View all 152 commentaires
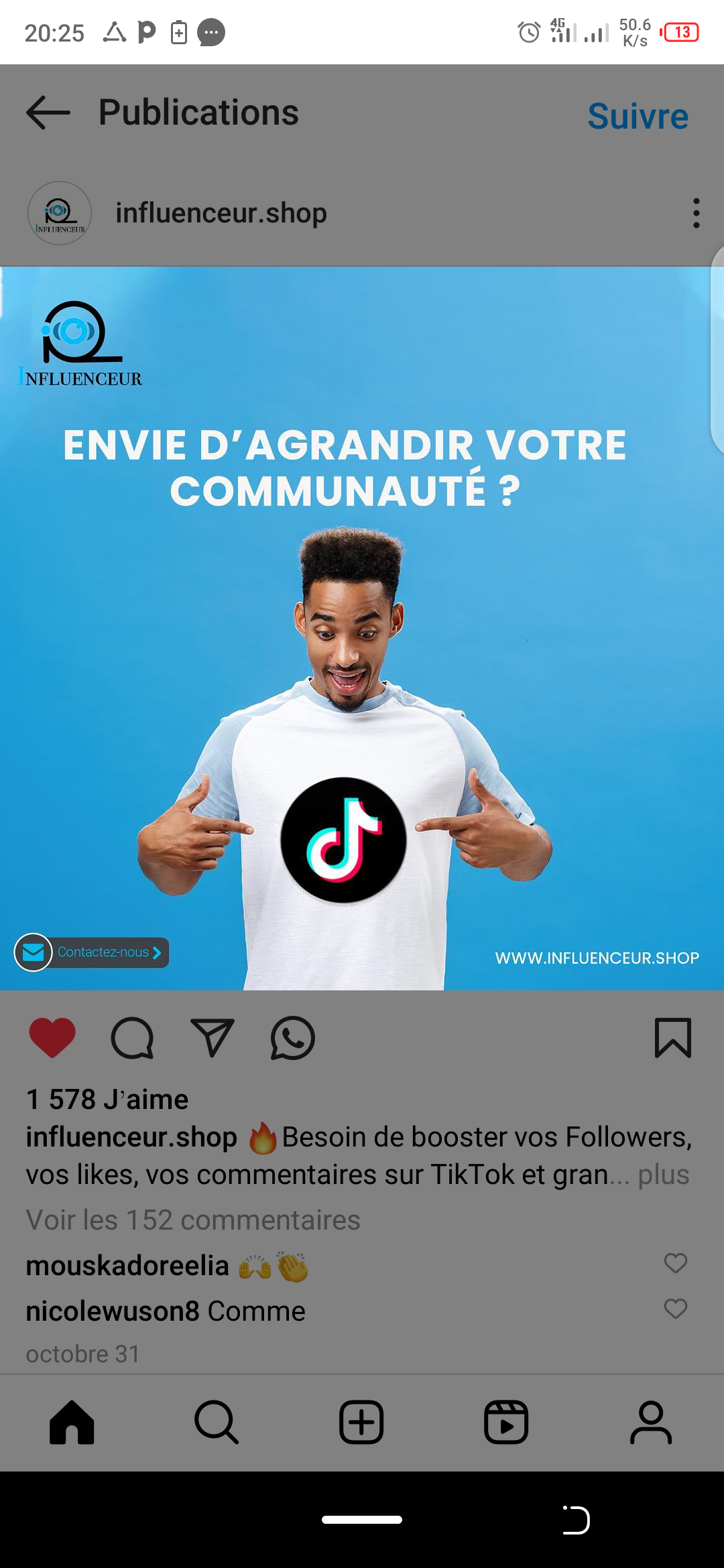The height and width of the screenshot is (1568, 724). [193, 1220]
